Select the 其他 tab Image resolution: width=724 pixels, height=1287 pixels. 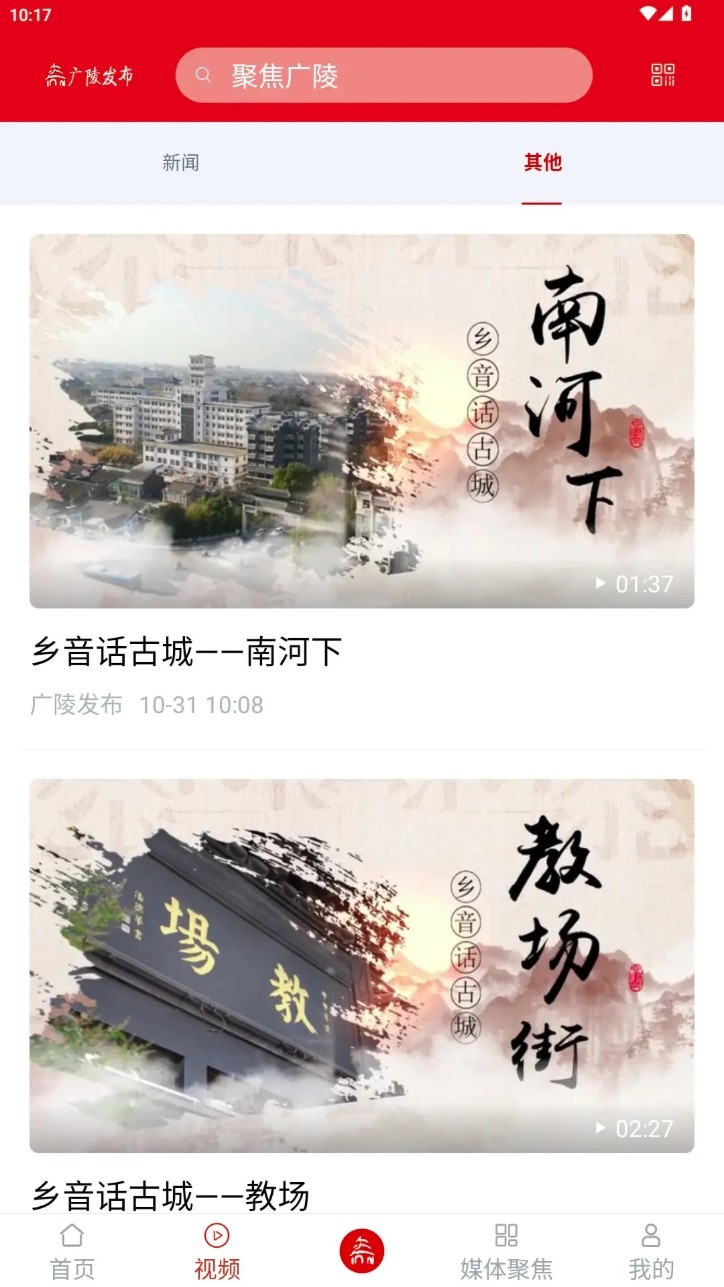[540, 163]
